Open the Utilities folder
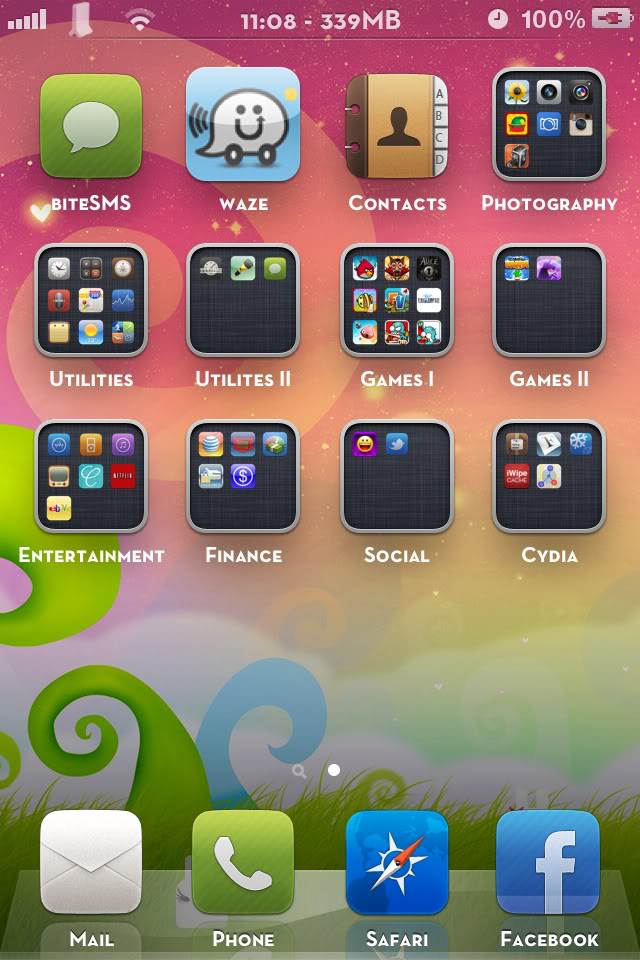 [91, 300]
